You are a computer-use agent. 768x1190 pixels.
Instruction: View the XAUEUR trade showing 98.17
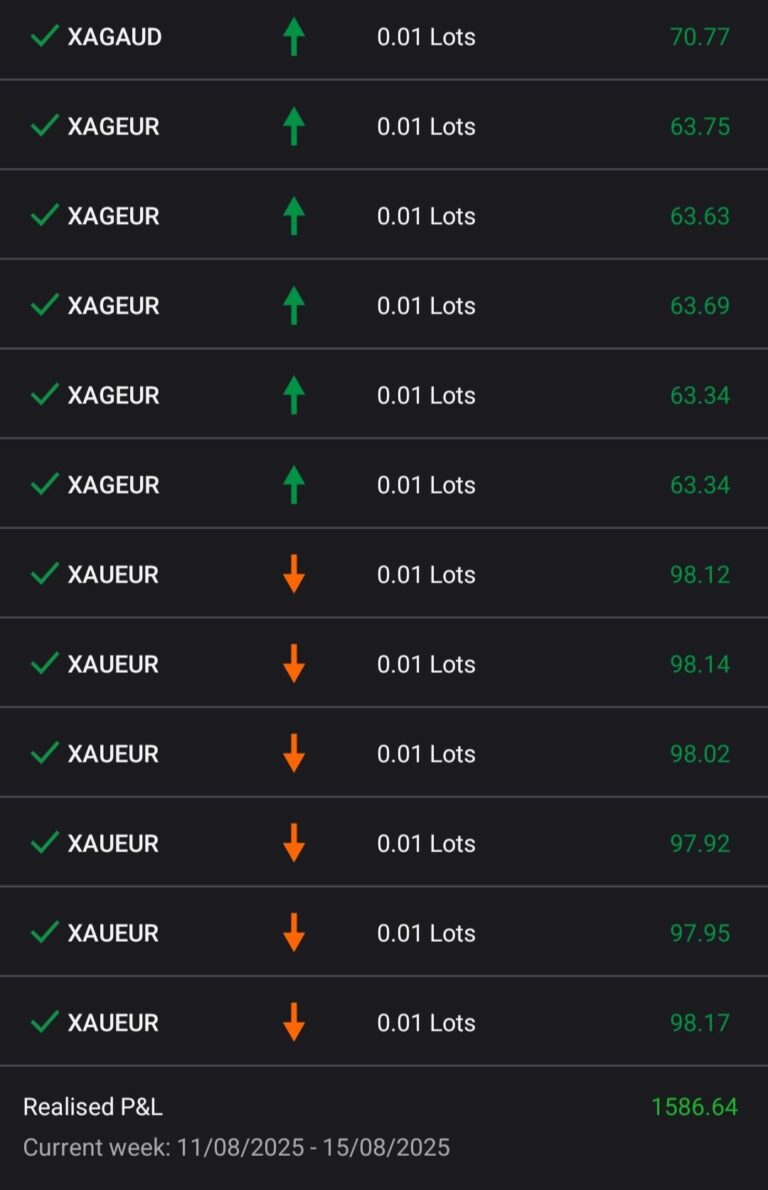384,1023
